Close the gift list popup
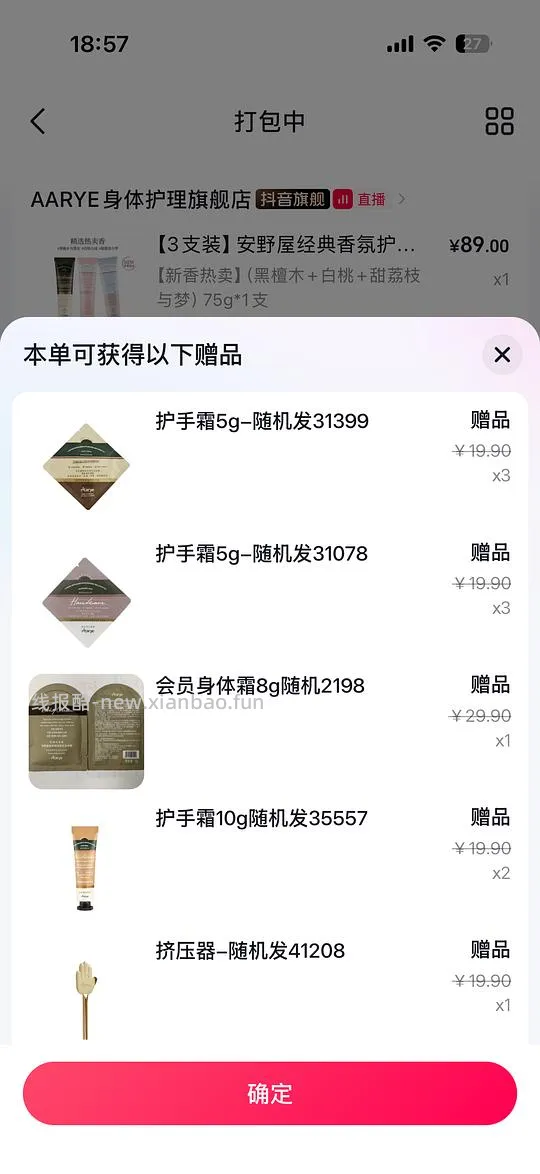Viewport: 540px width, 1174px height. coord(502,355)
